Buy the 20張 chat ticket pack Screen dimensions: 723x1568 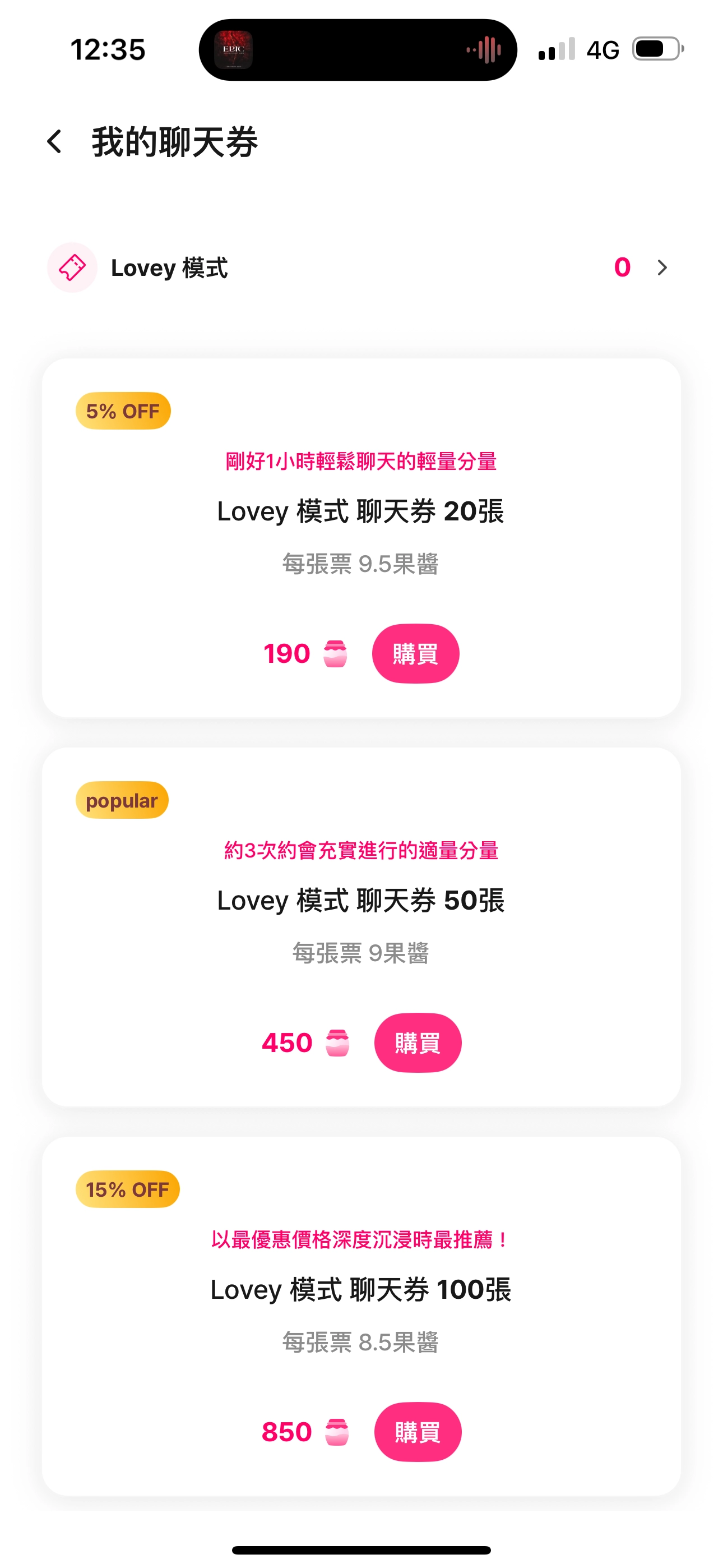[415, 654]
